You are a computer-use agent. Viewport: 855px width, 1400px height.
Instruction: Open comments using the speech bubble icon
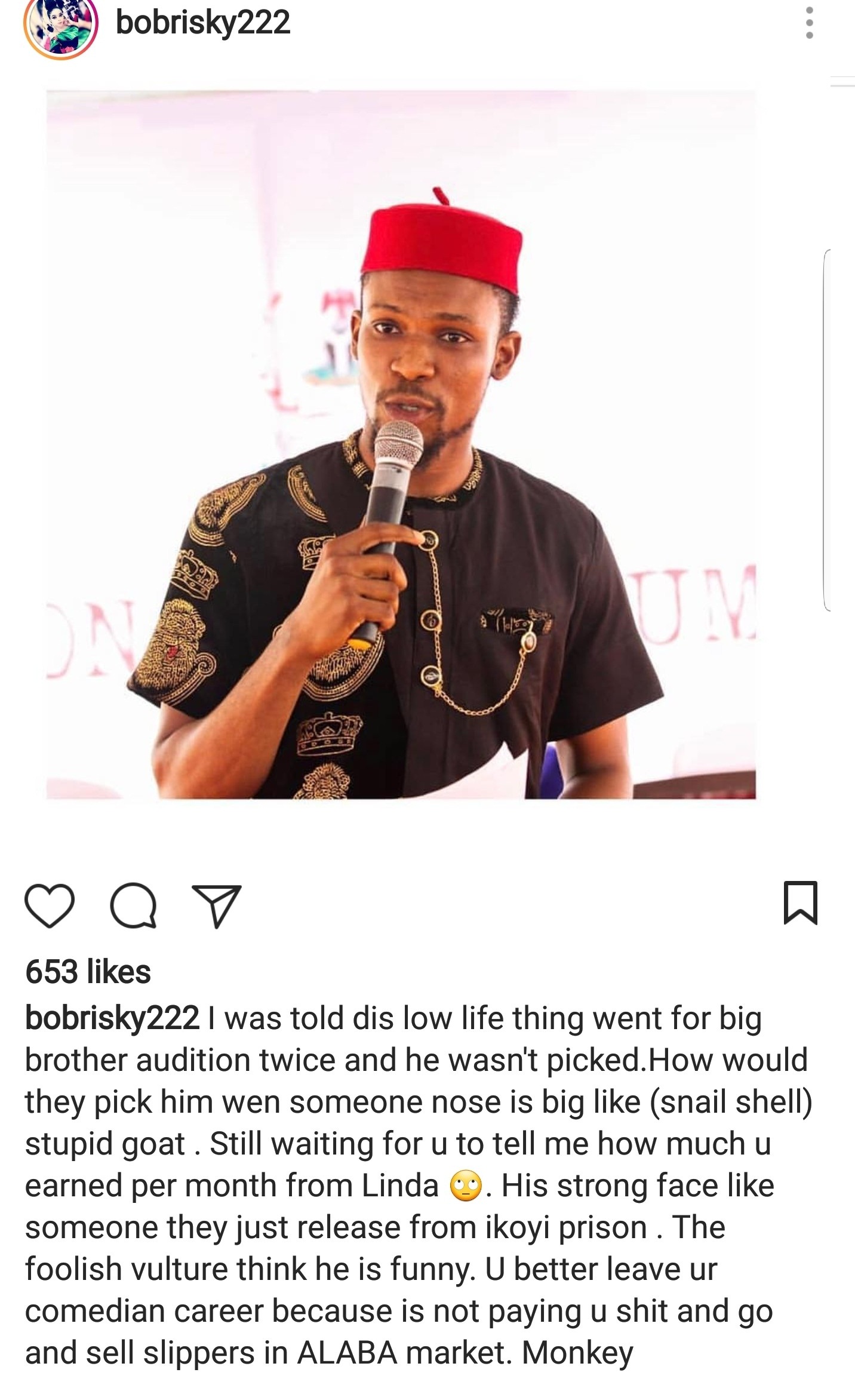click(134, 905)
